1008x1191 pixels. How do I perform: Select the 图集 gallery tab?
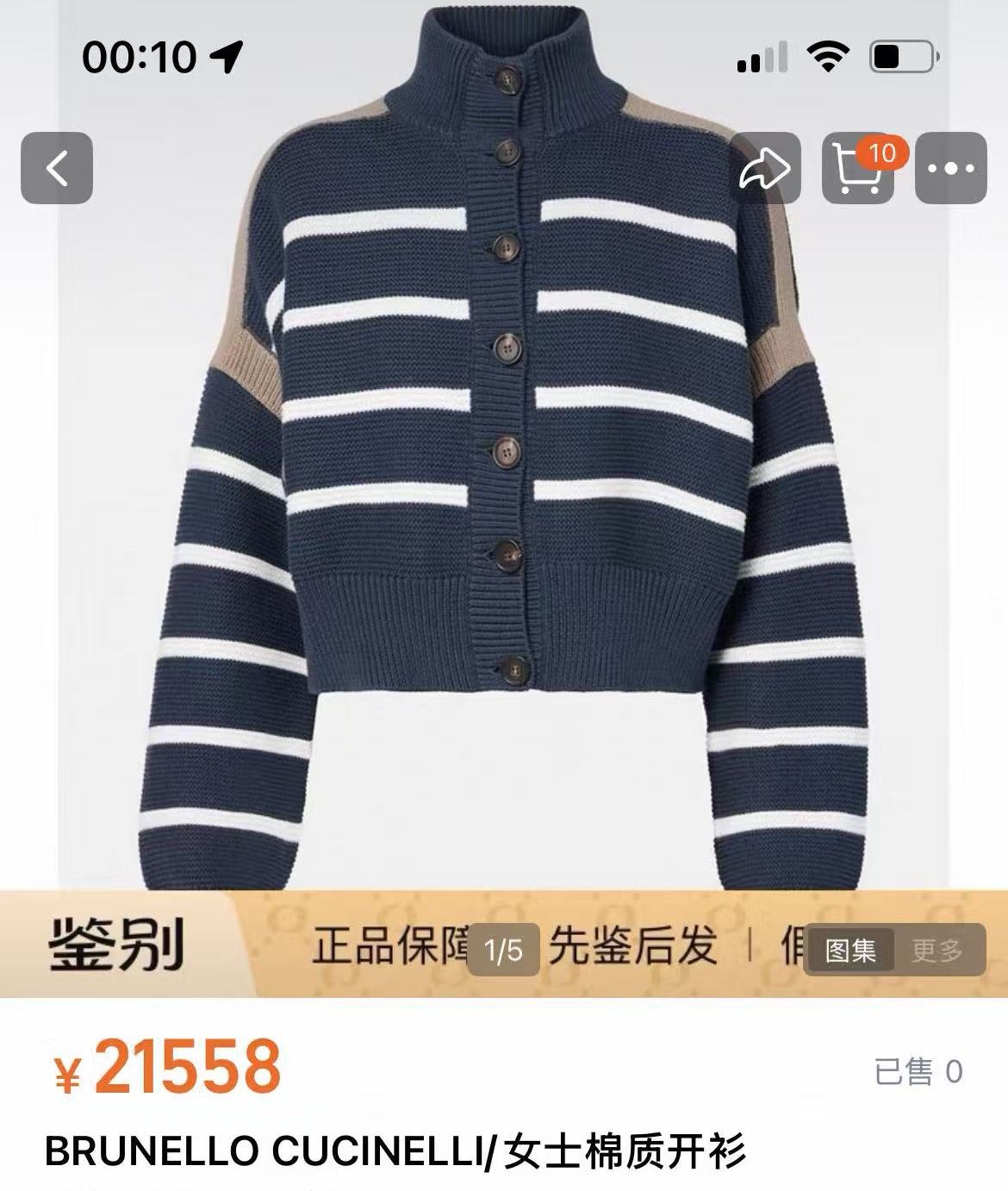(850, 950)
